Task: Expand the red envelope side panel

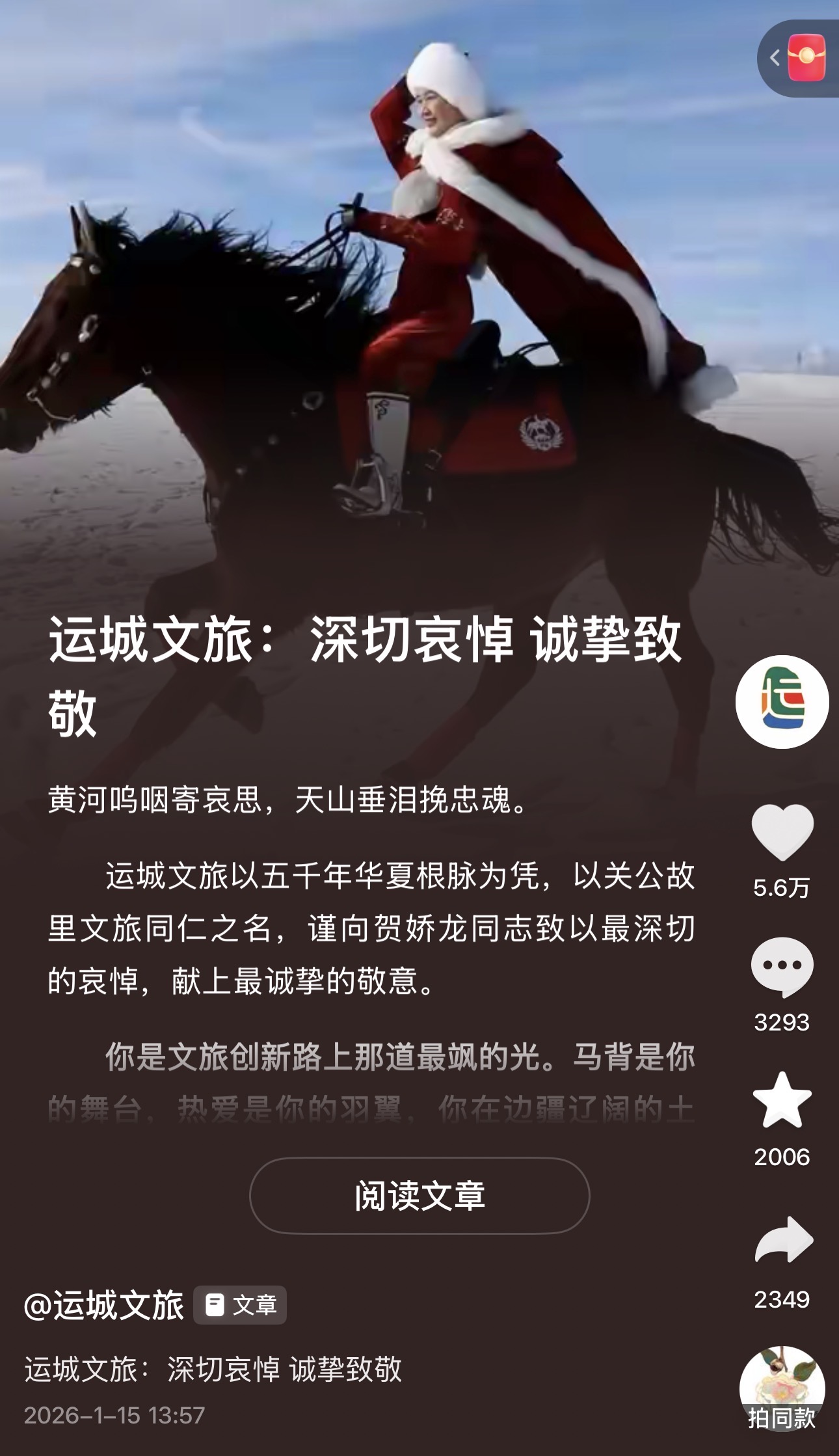Action: [798, 59]
